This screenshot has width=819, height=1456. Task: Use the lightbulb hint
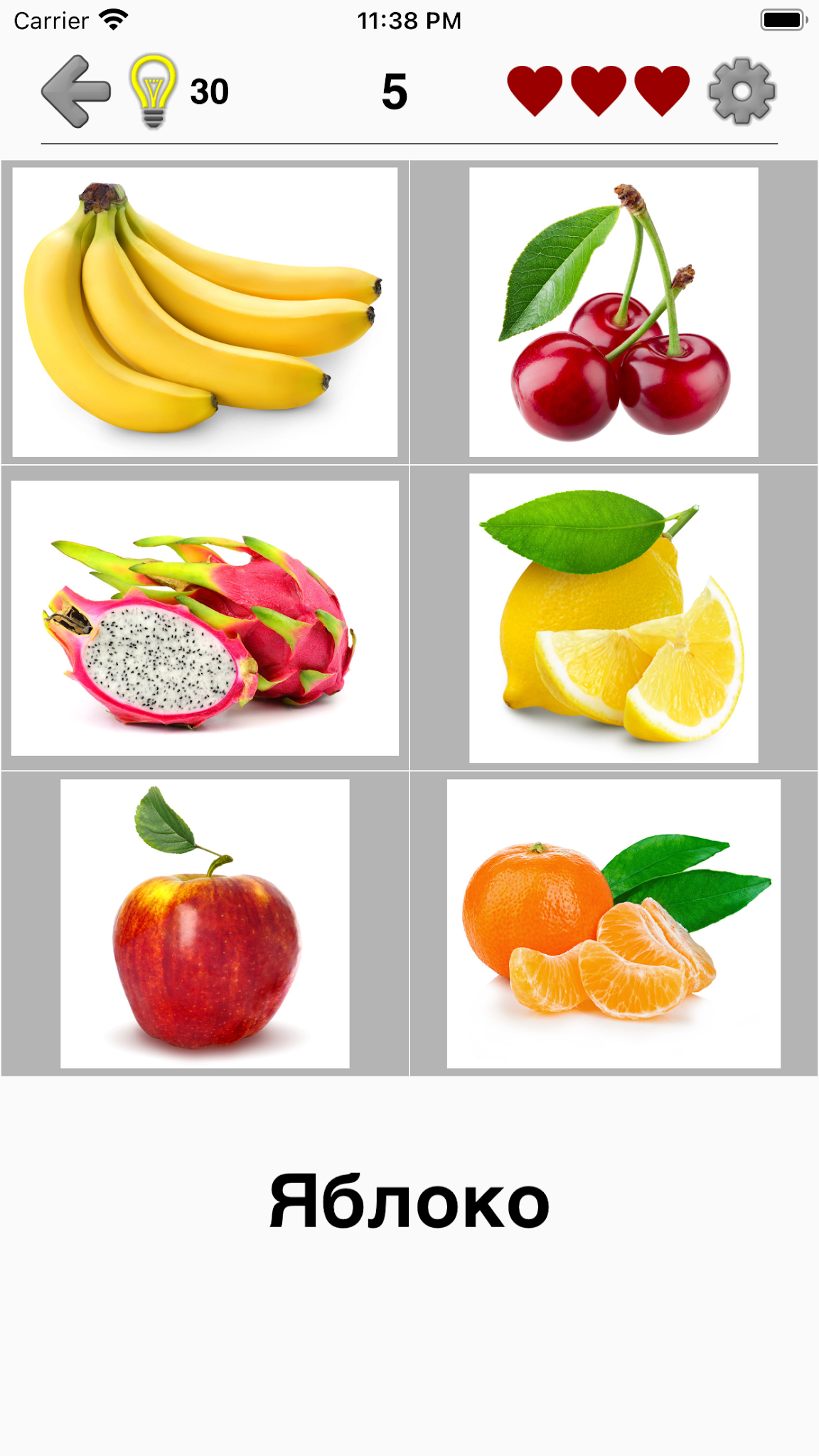pos(153,91)
